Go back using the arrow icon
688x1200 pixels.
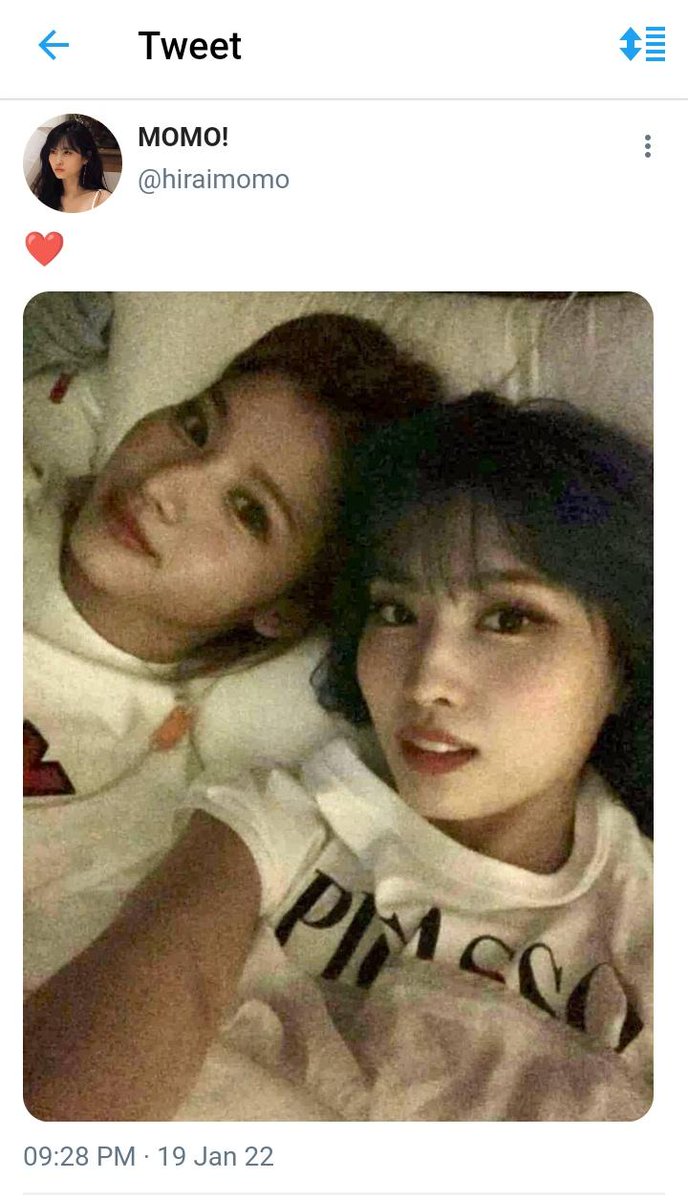coord(53,45)
